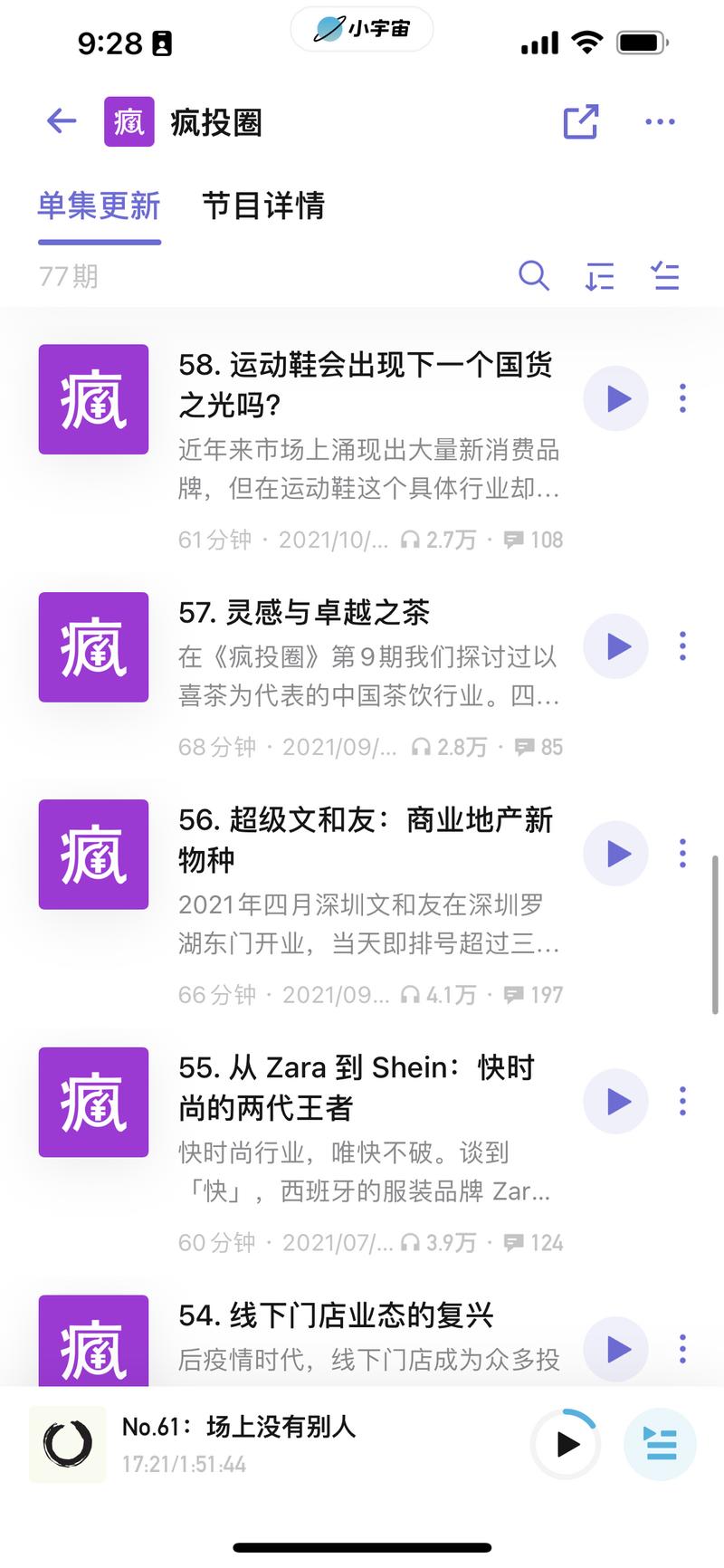
Task: Click the sort order icon
Action: tap(598, 277)
